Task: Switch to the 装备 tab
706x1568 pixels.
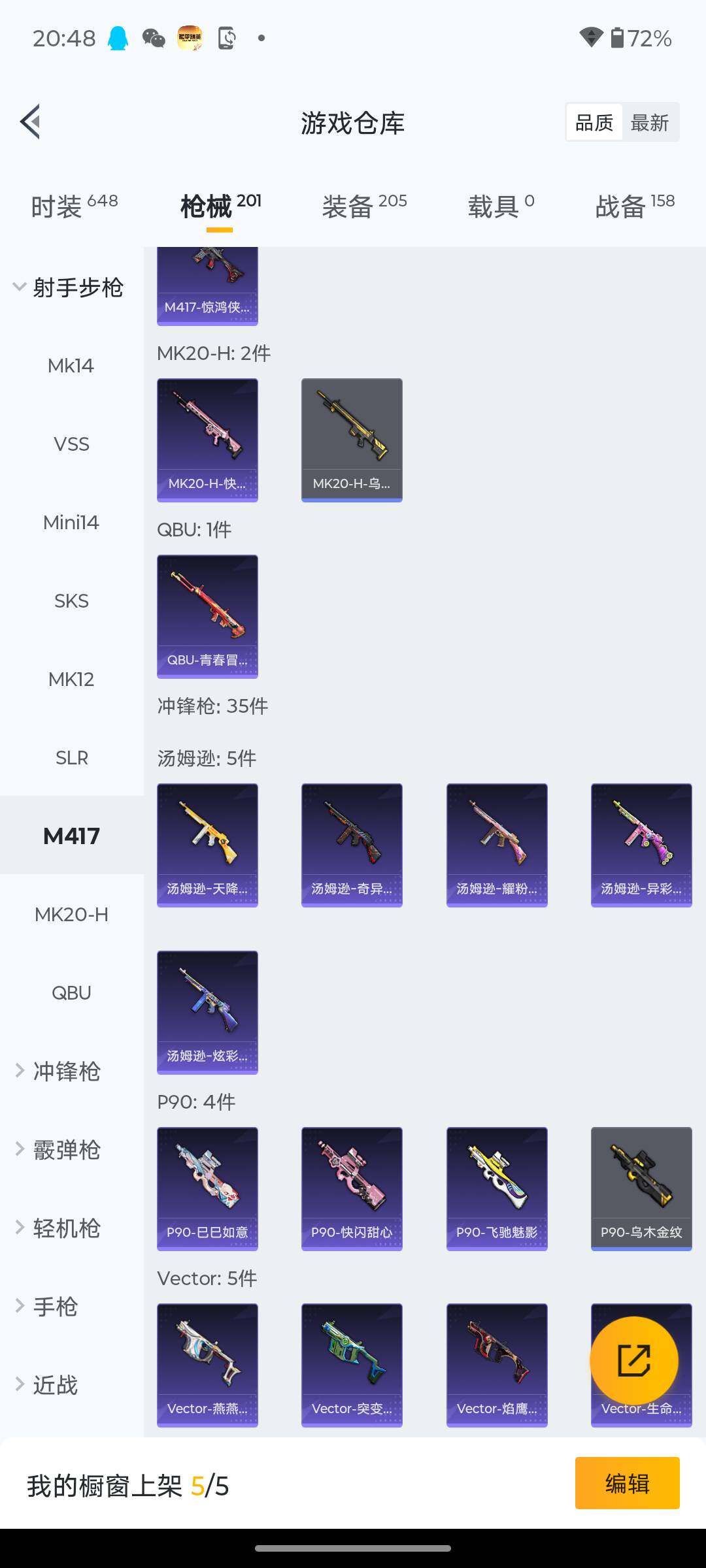Action: 364,206
